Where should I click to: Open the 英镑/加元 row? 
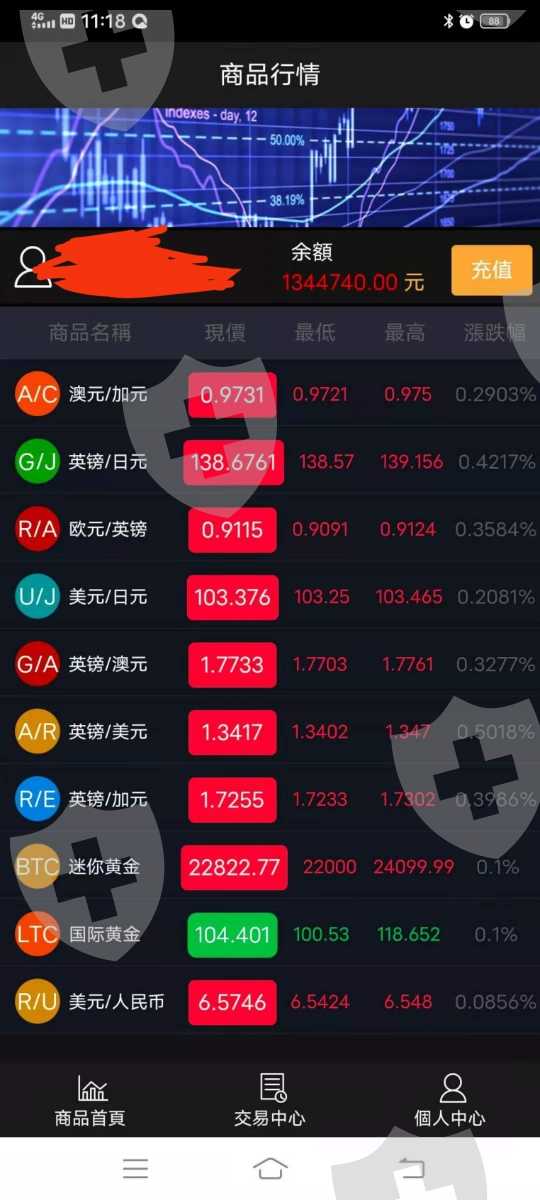[x=270, y=799]
